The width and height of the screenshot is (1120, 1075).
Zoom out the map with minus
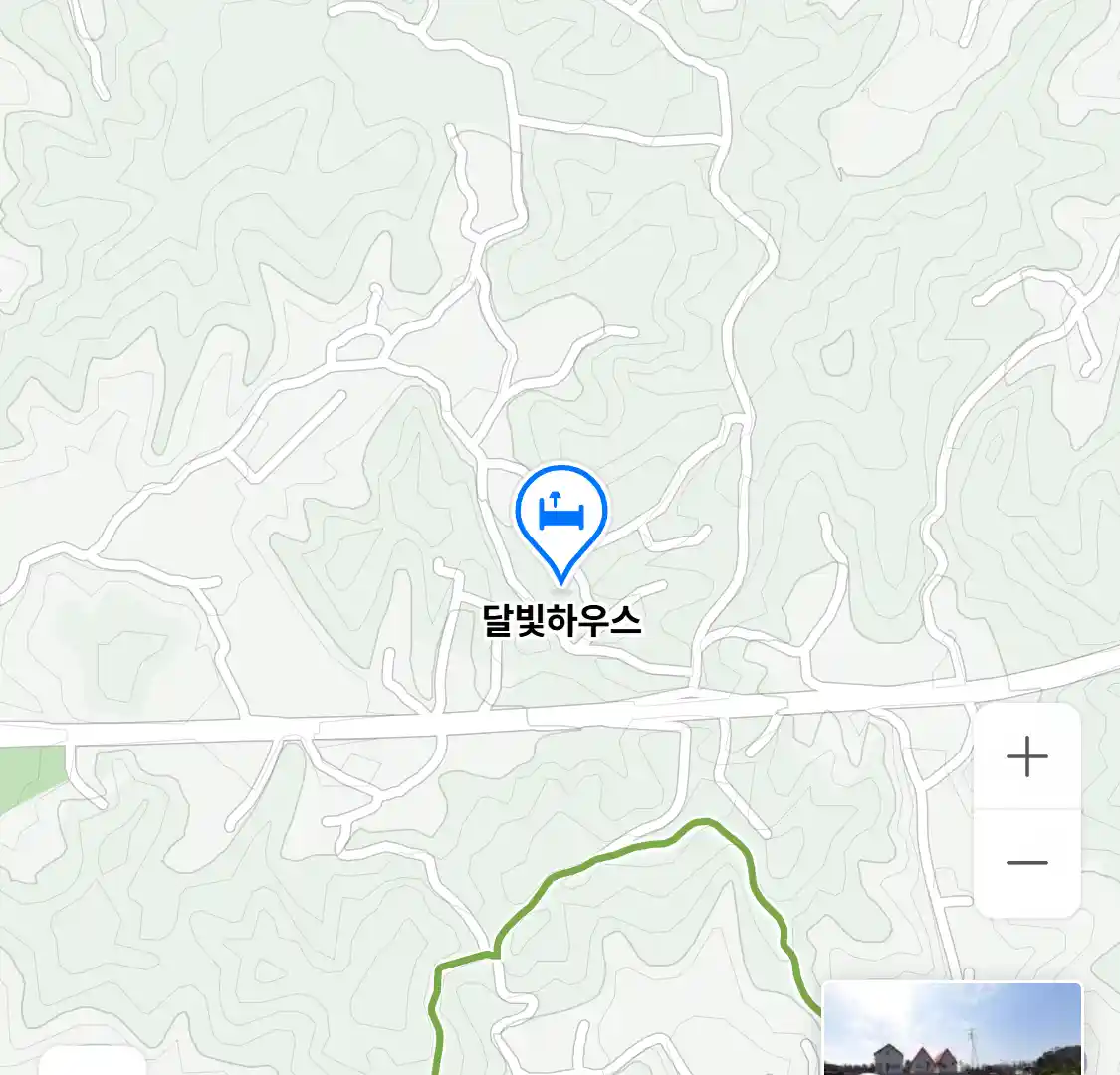(1026, 863)
